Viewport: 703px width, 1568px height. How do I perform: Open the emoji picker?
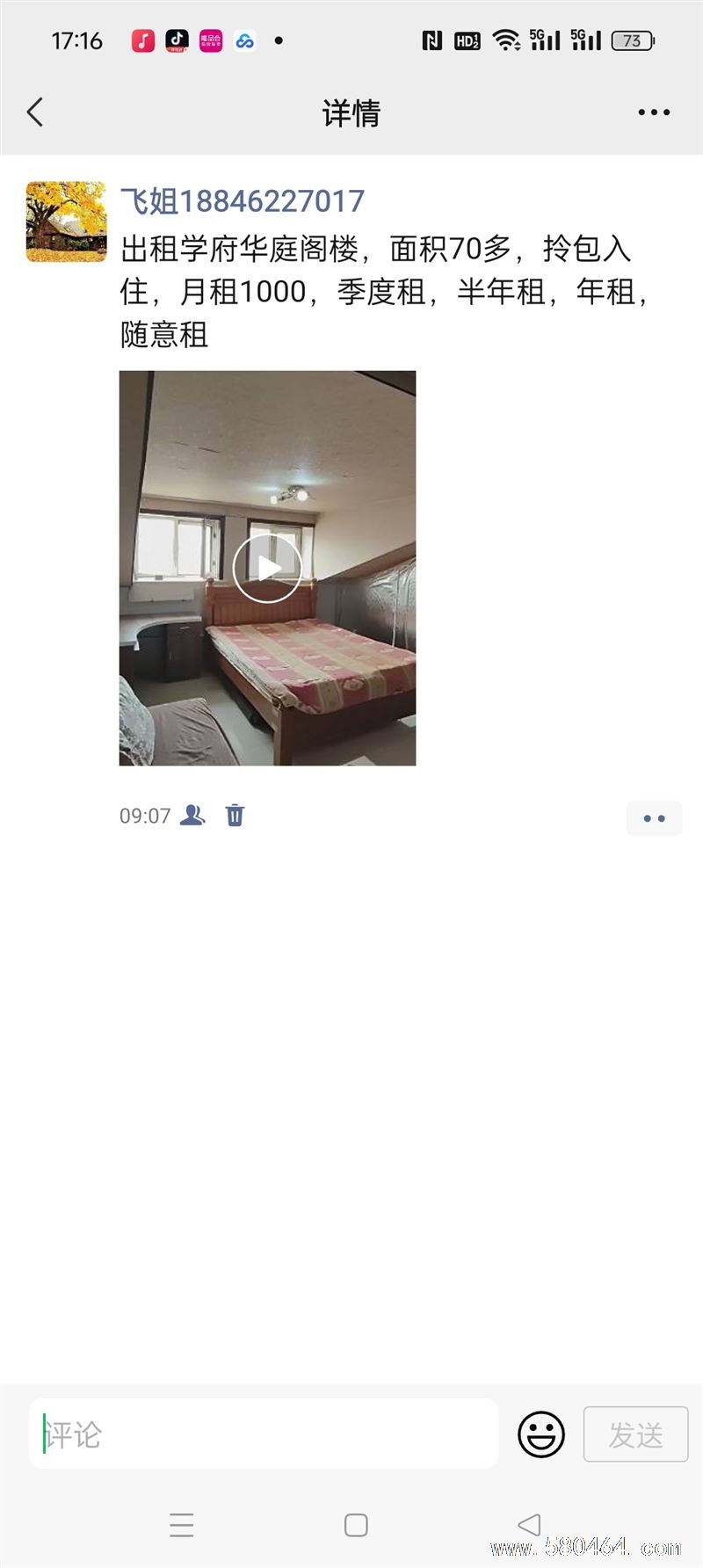(x=540, y=1434)
